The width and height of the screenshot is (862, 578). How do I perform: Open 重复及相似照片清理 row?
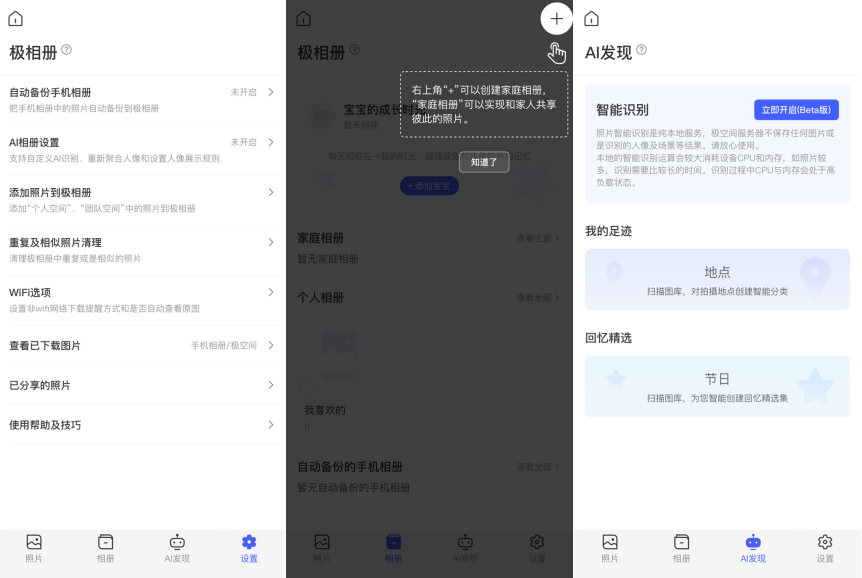[142, 249]
